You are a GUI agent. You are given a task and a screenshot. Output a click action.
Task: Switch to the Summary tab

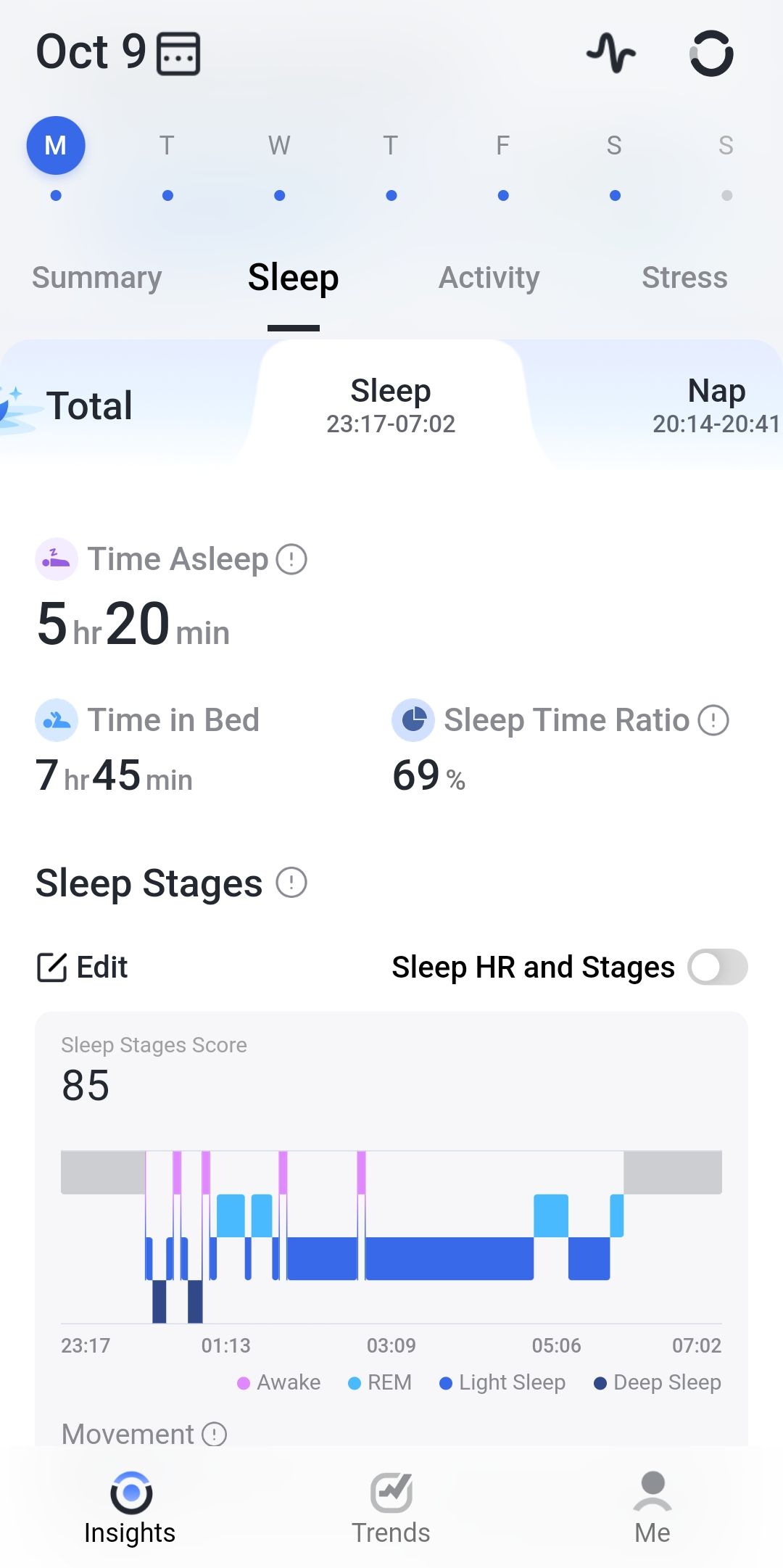point(97,278)
